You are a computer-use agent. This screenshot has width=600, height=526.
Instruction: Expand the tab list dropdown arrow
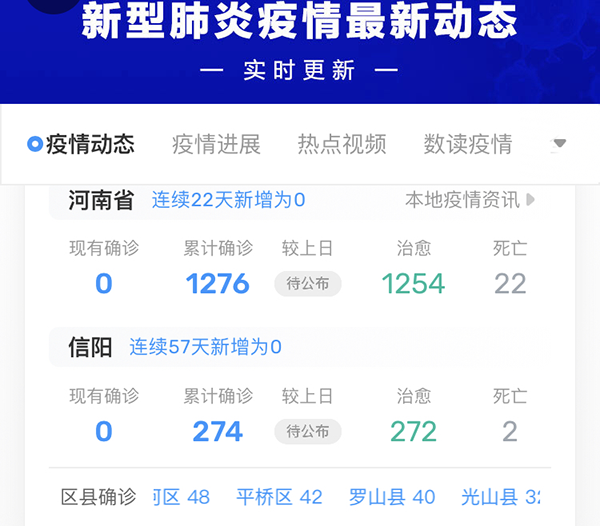point(560,144)
